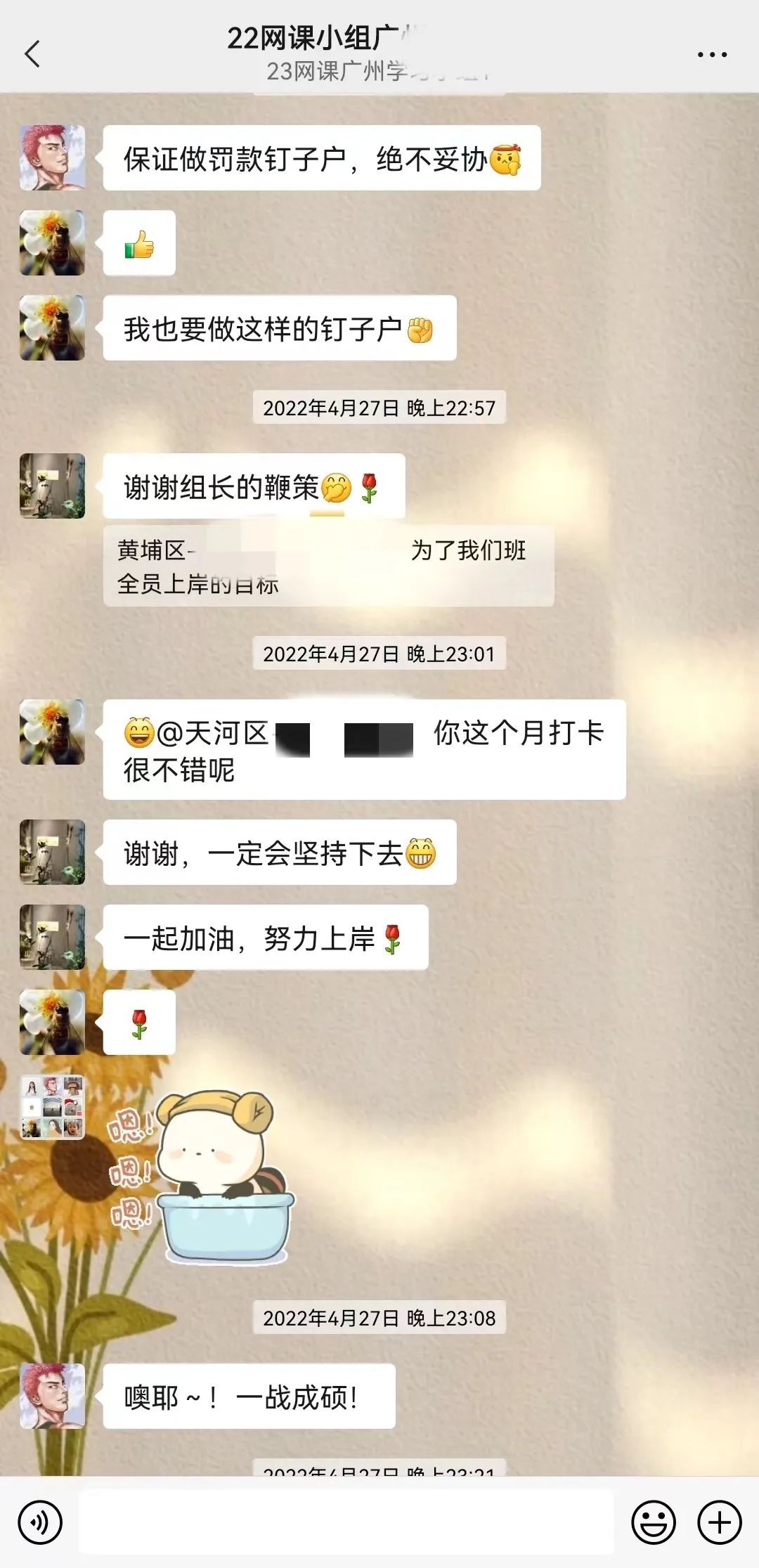Viewport: 759px width, 1568px height.
Task: Go back from the group chat
Action: point(32,54)
